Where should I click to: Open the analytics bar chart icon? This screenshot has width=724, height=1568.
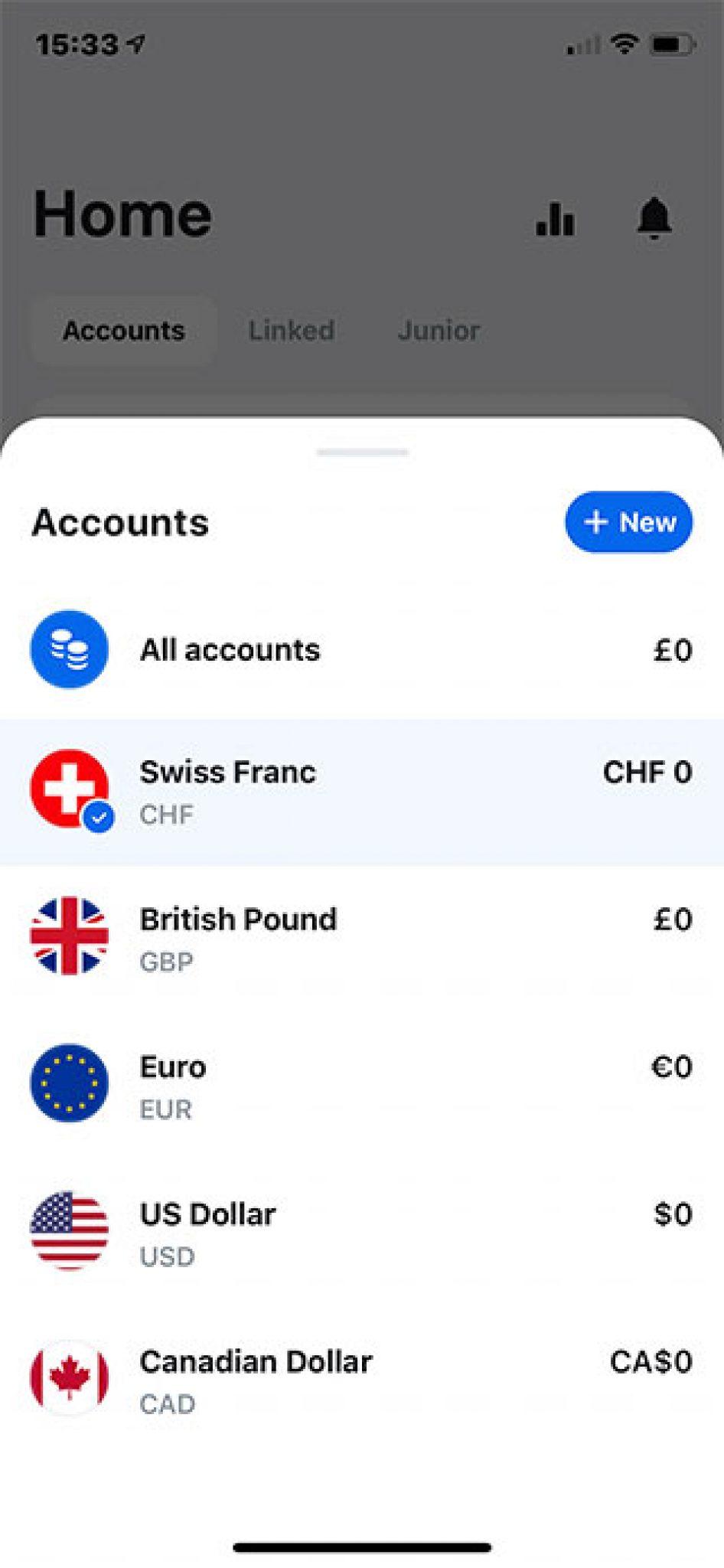(555, 219)
